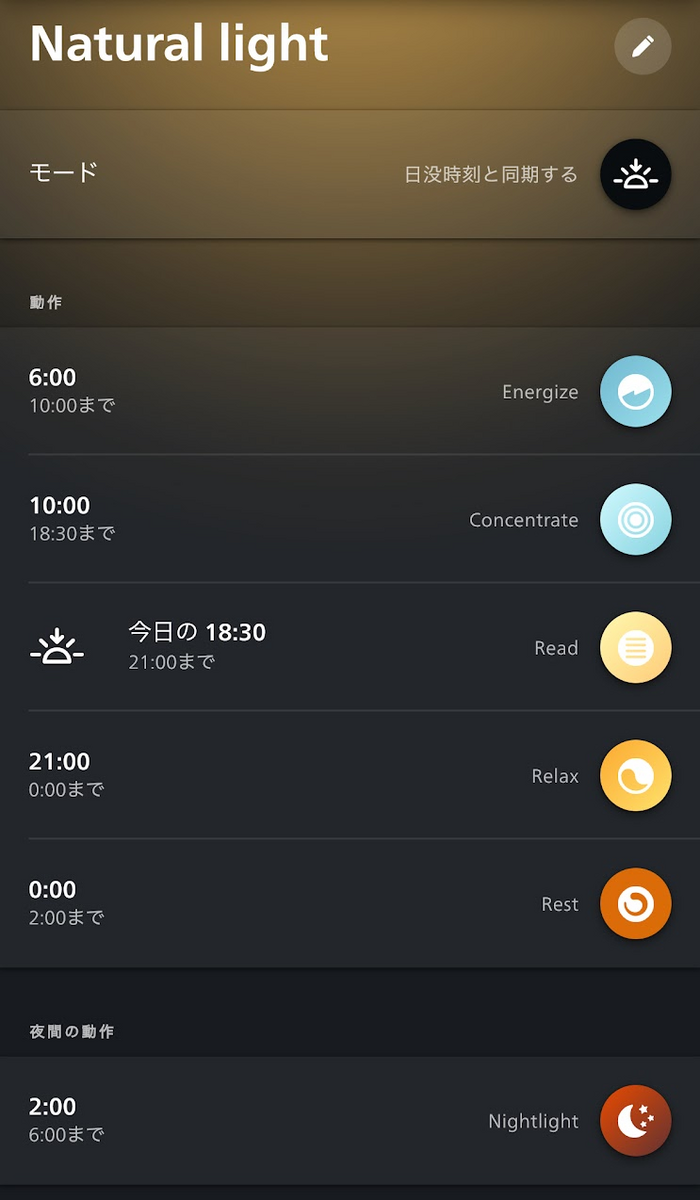The width and height of the screenshot is (700, 1200).
Task: Open the モード sunset sync setting
Action: coord(350,174)
